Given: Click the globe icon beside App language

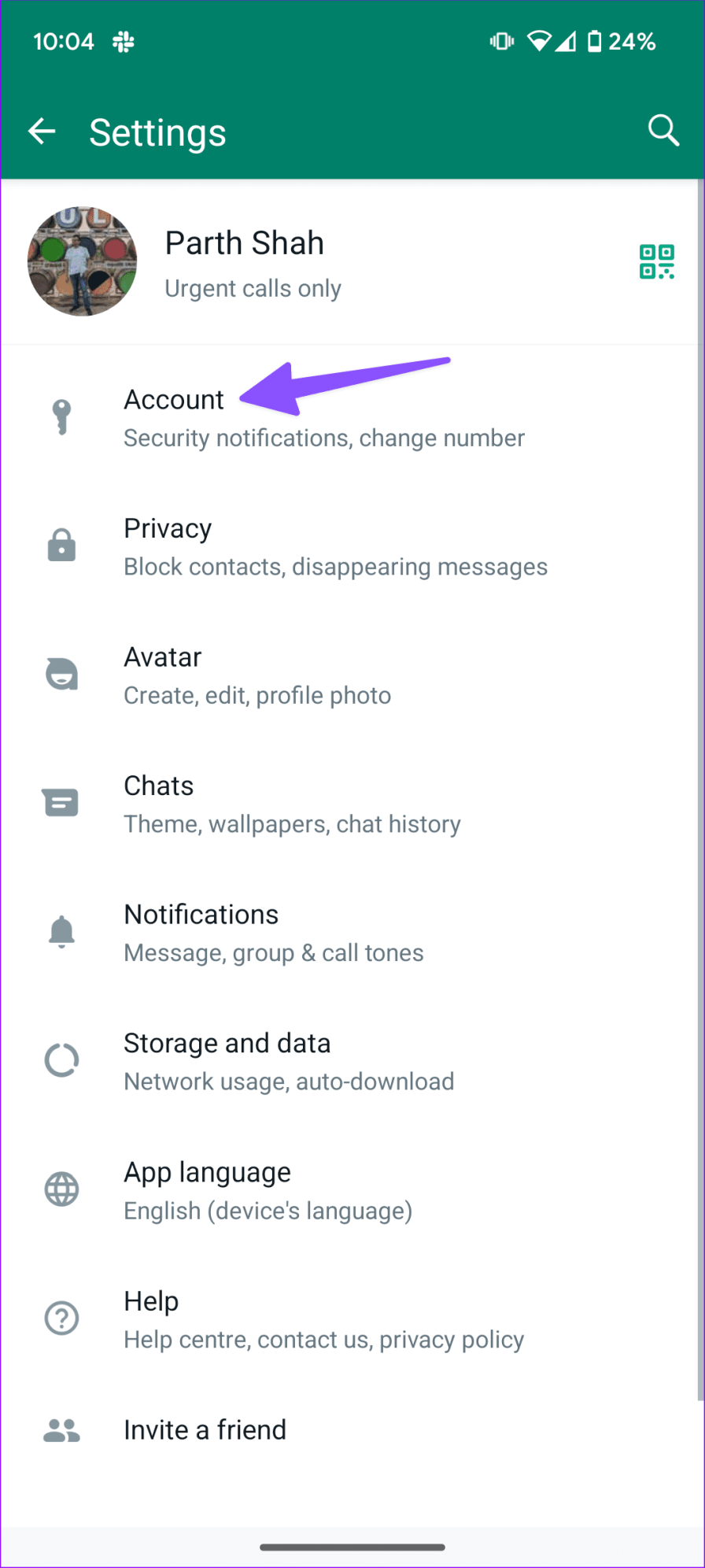Looking at the screenshot, I should [61, 1189].
